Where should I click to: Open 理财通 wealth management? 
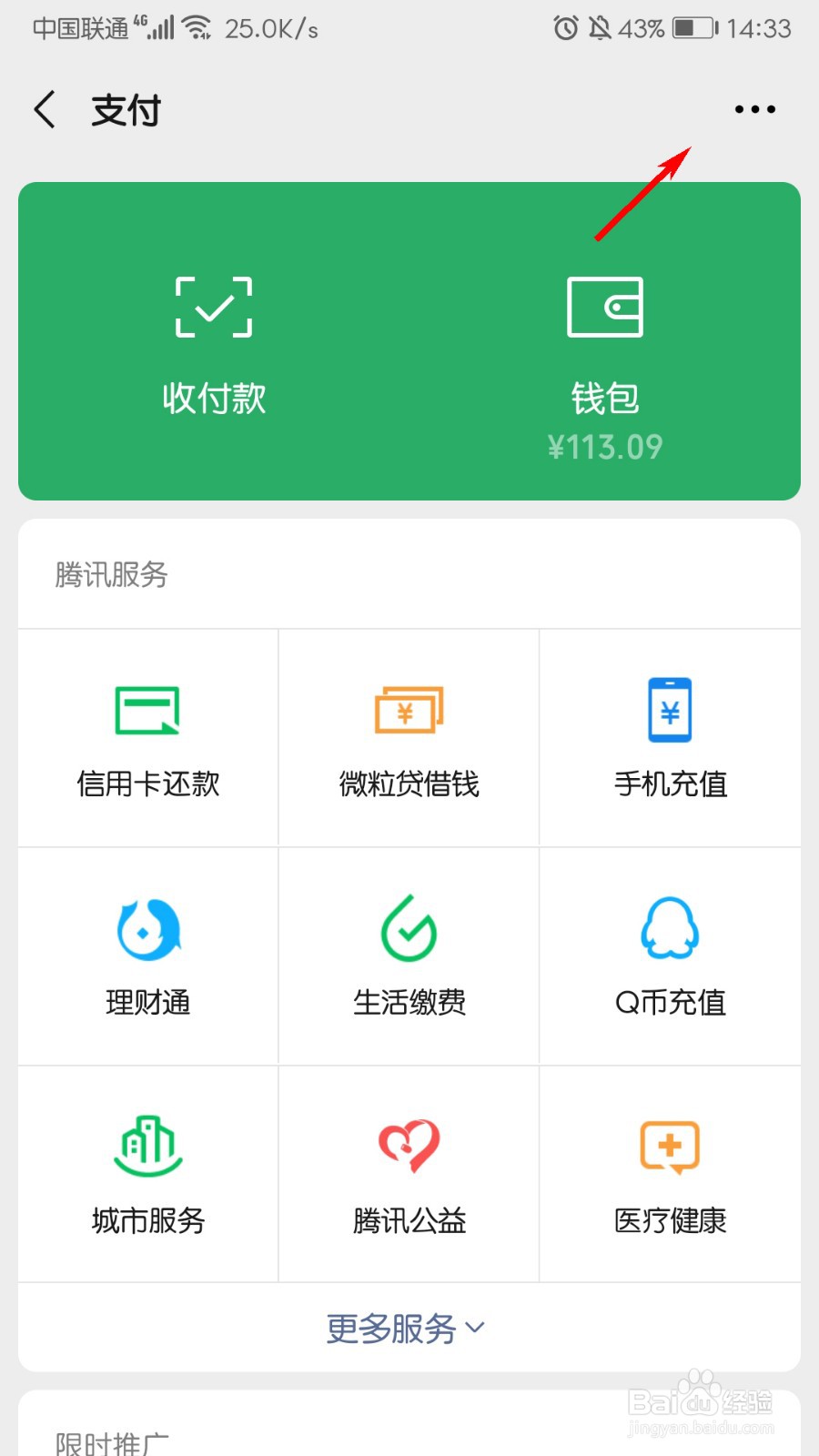point(147,957)
